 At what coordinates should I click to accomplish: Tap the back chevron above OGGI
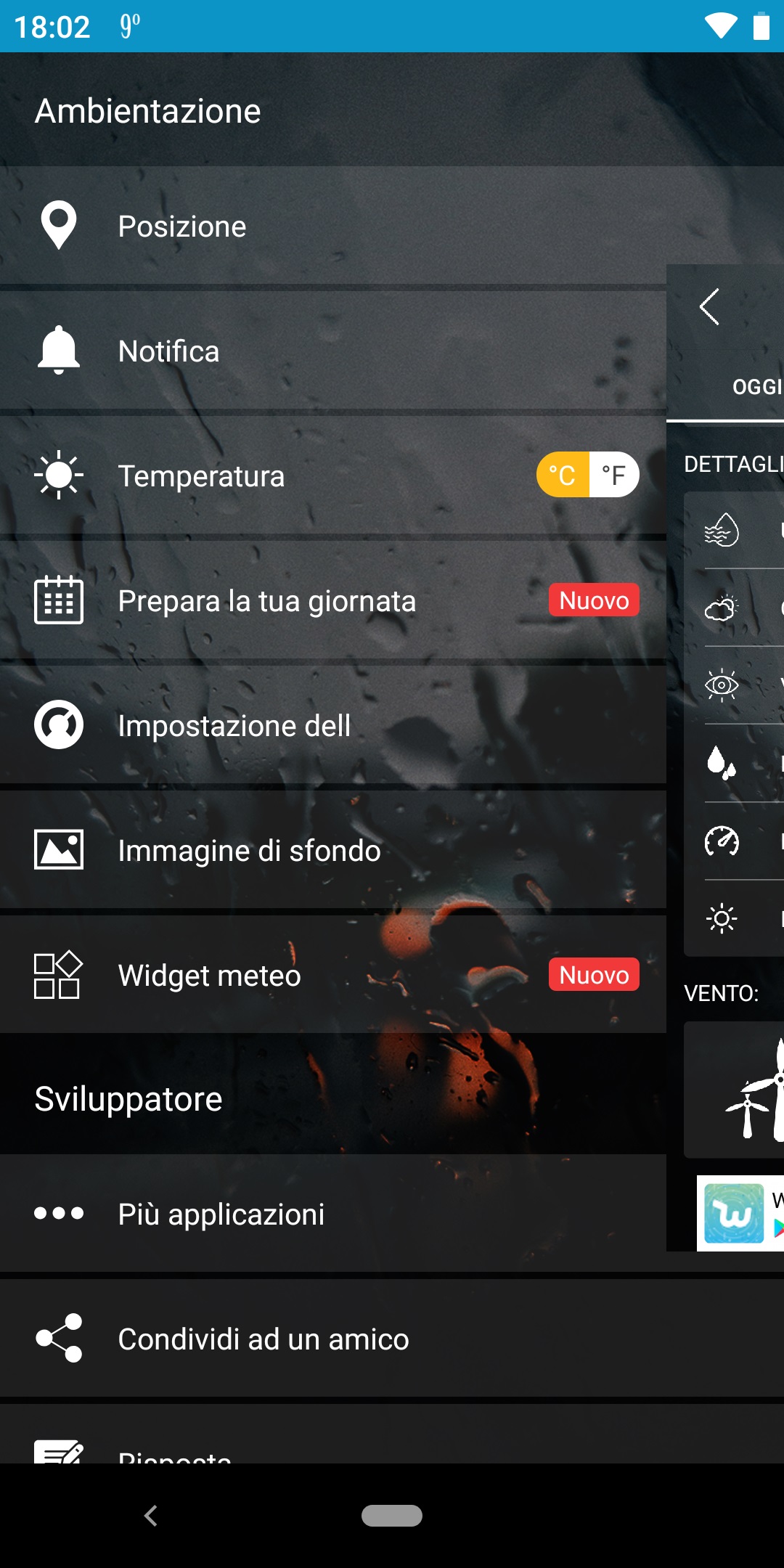(709, 307)
